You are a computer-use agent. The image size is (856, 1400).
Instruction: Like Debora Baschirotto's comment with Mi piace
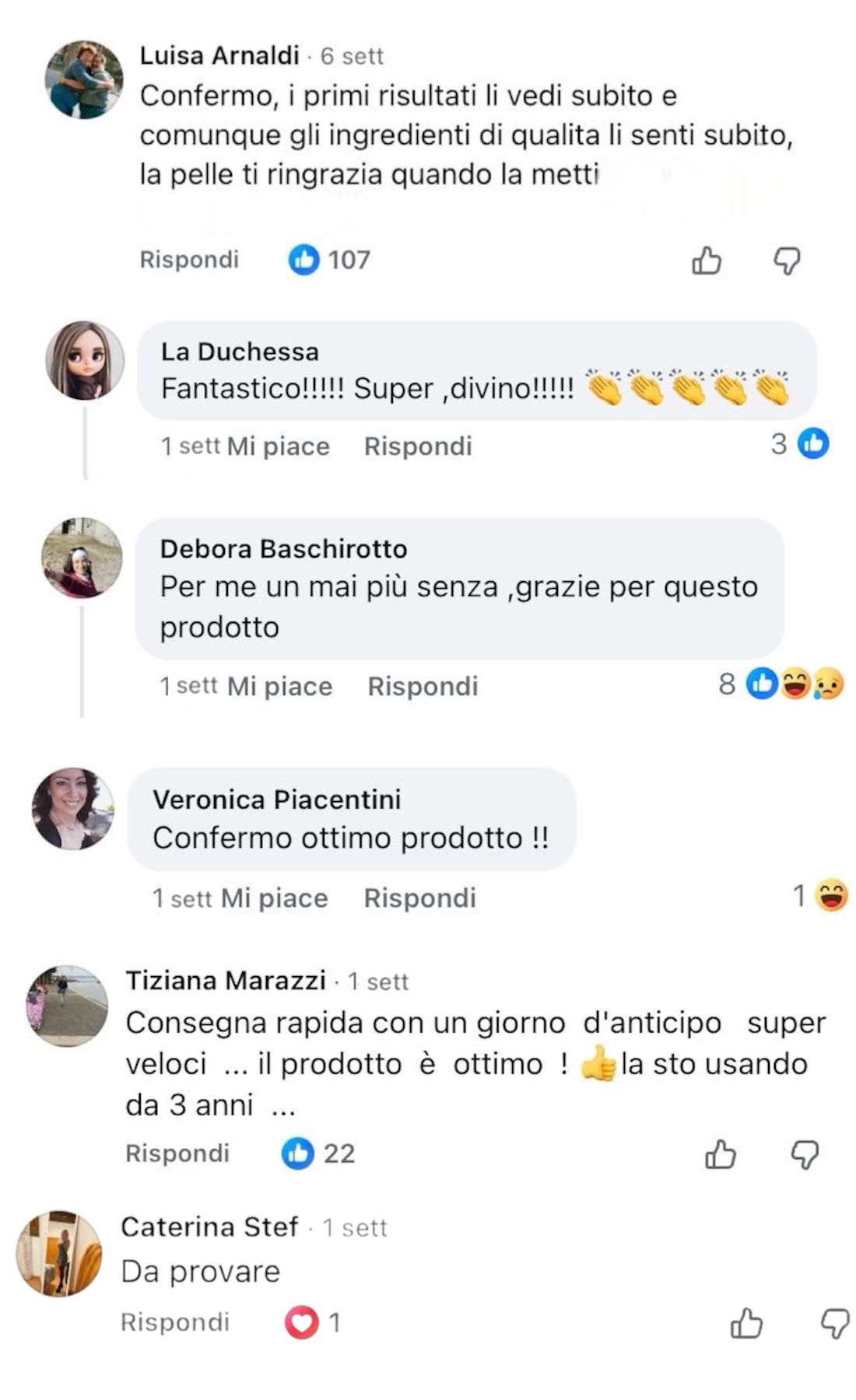coord(279,687)
